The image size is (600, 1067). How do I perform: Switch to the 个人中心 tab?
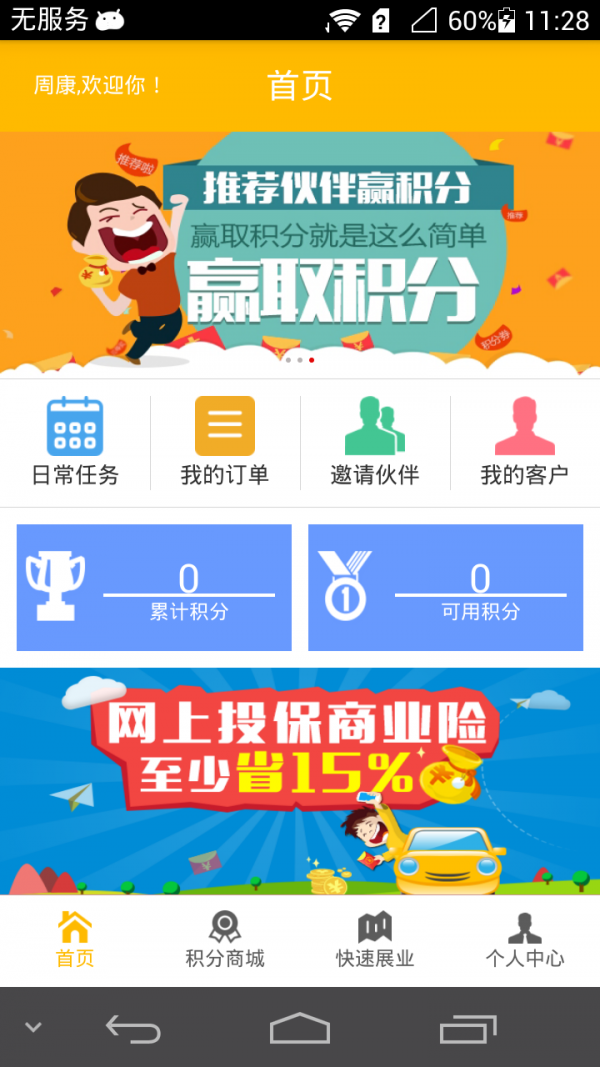[525, 940]
